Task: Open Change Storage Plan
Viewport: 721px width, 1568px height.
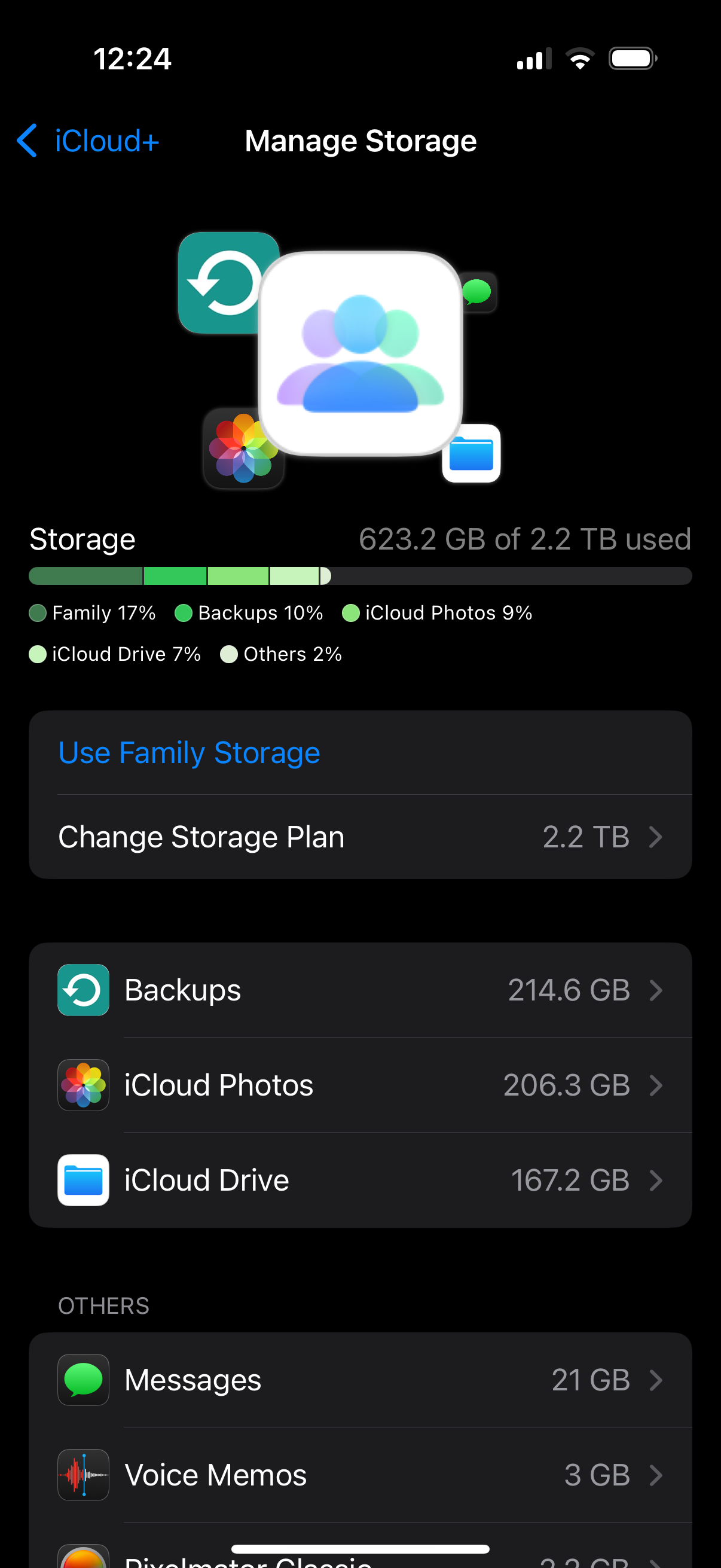Action: coord(360,837)
